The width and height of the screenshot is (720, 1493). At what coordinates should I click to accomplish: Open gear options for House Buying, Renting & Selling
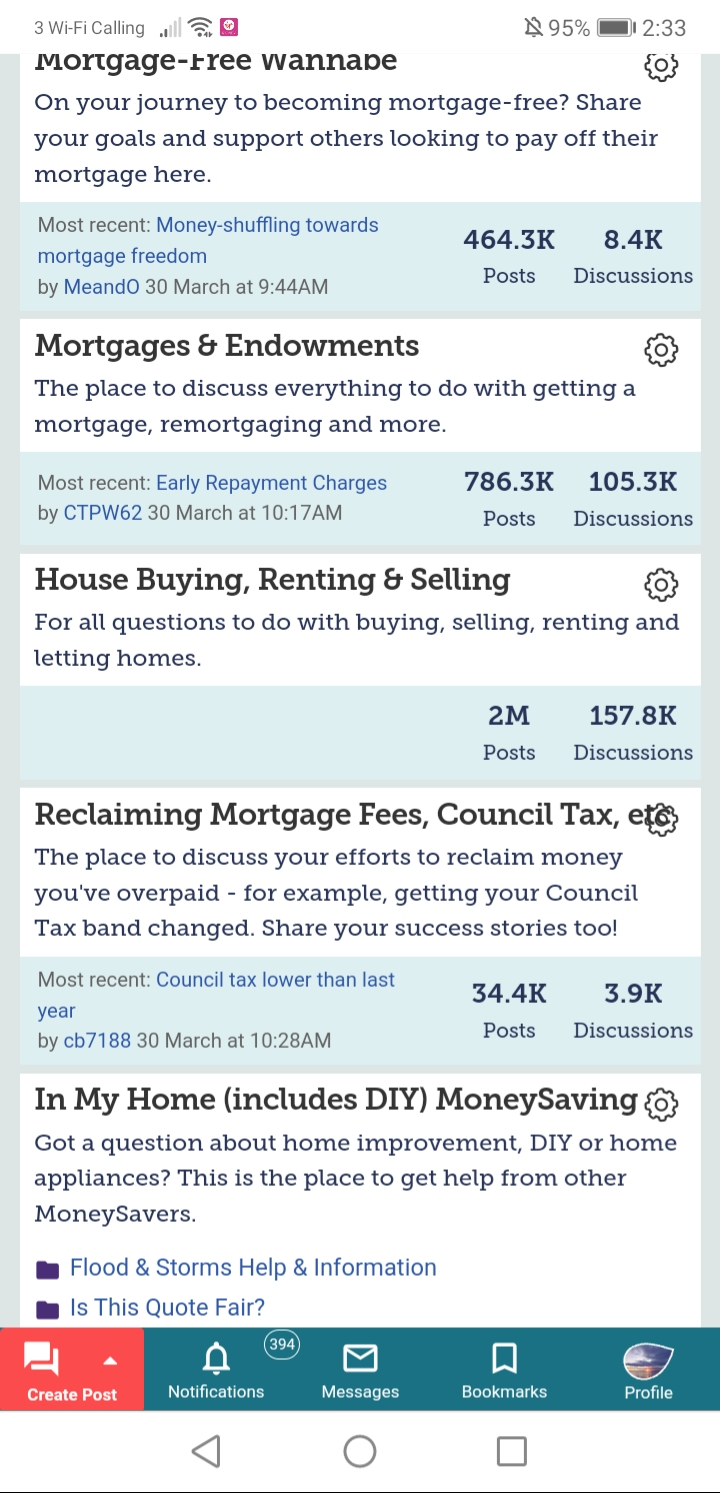[x=661, y=584]
